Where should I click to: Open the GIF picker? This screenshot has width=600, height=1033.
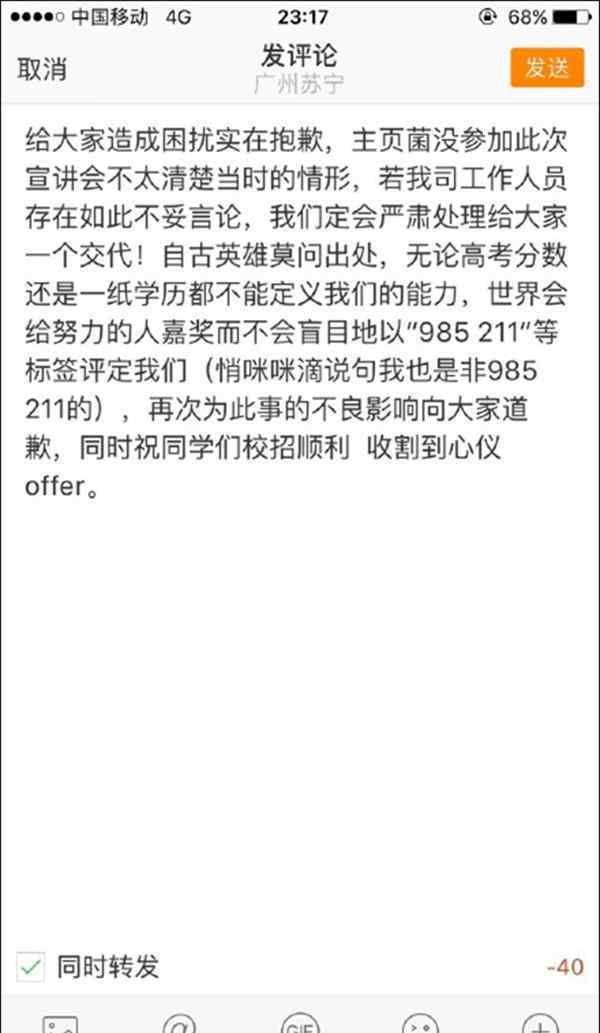pyautogui.click(x=300, y=1024)
